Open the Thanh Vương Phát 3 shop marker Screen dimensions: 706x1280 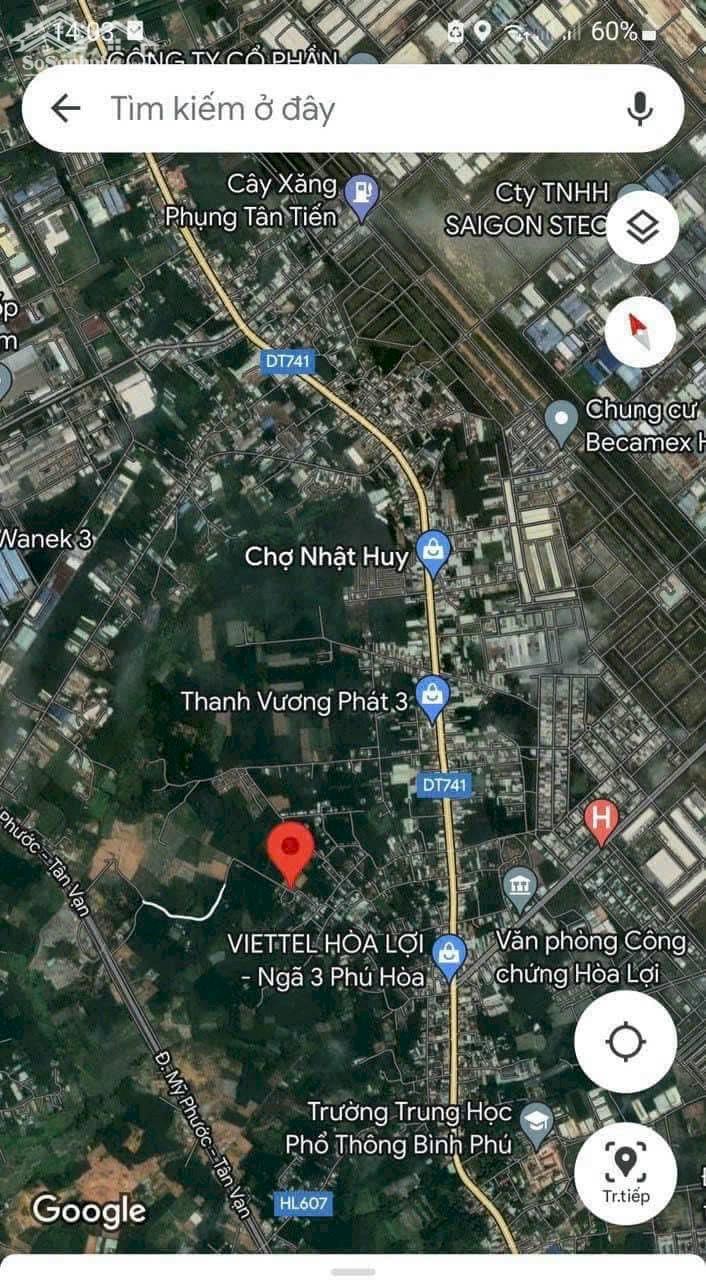point(432,699)
